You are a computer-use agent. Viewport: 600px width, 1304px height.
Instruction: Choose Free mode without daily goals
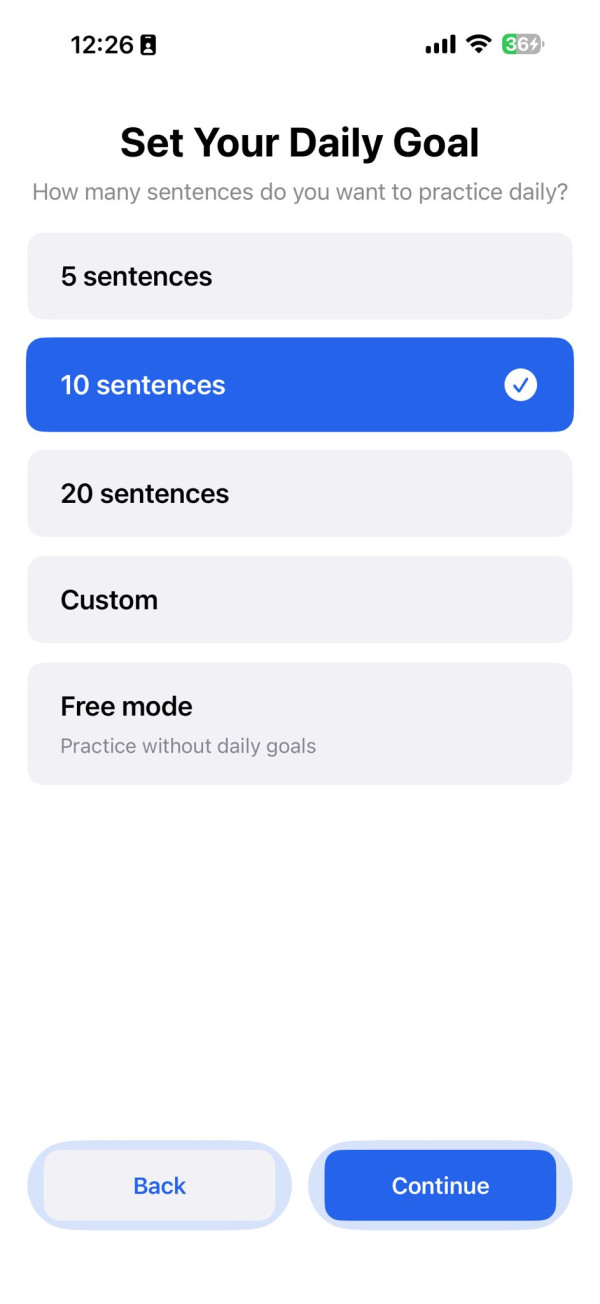[299, 723]
